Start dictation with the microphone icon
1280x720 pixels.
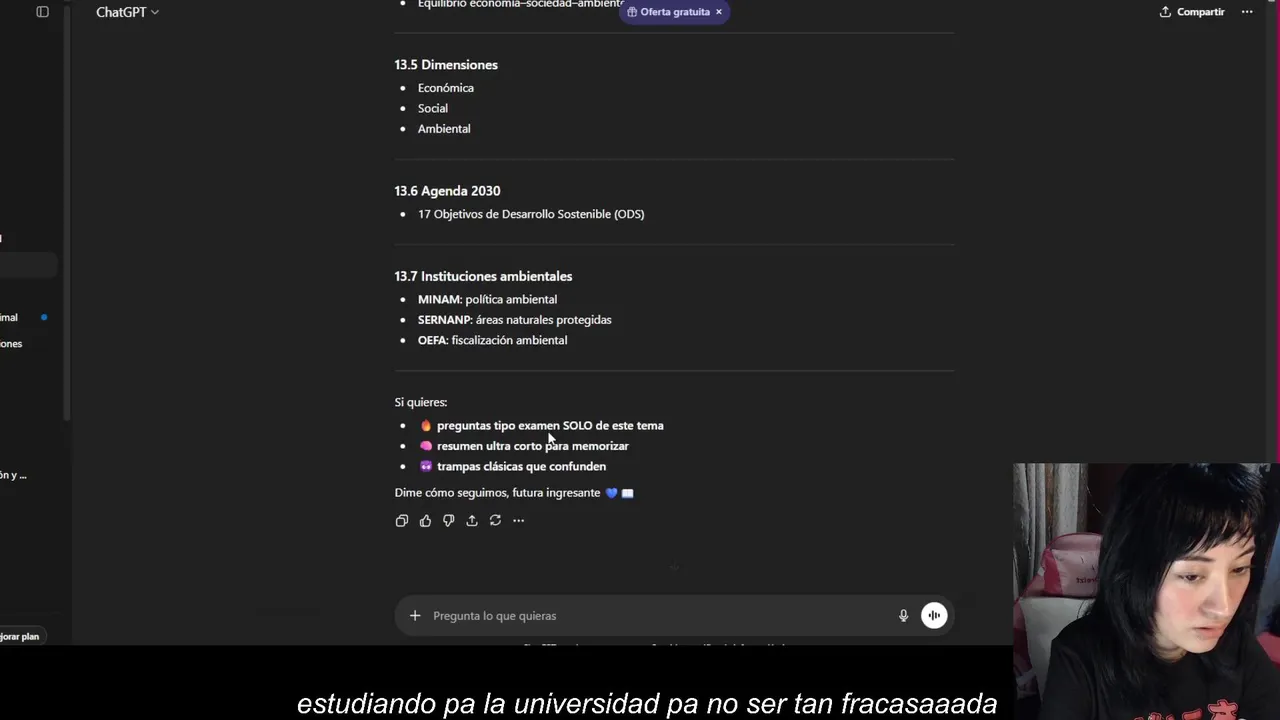[903, 616]
